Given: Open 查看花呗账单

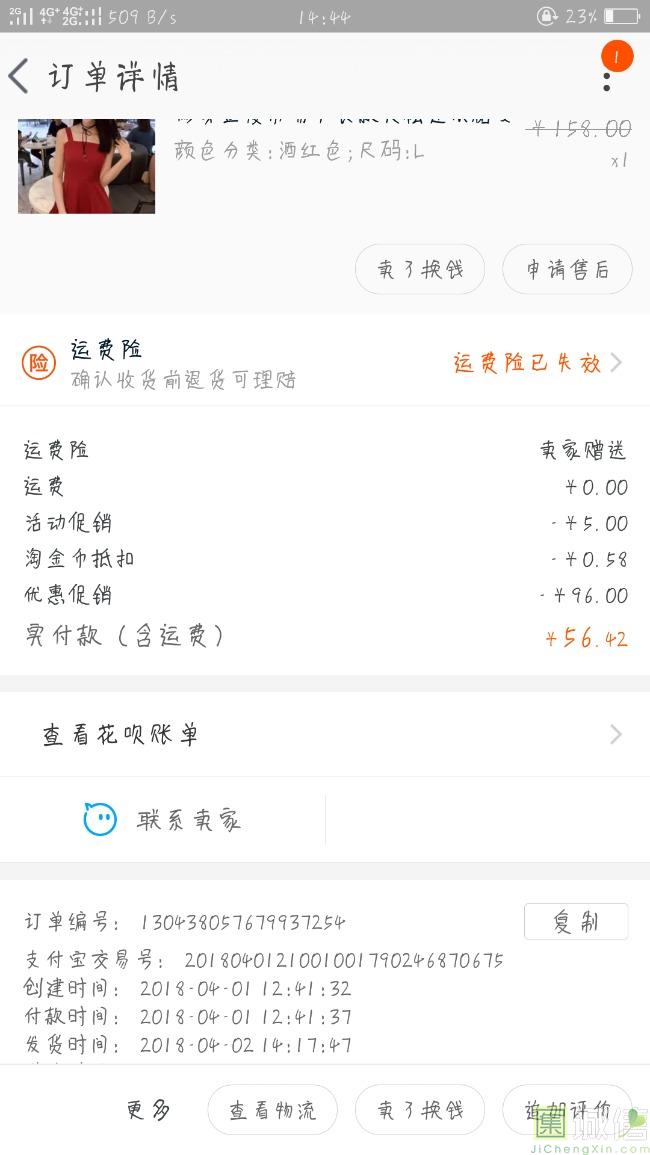Looking at the screenshot, I should [x=325, y=735].
